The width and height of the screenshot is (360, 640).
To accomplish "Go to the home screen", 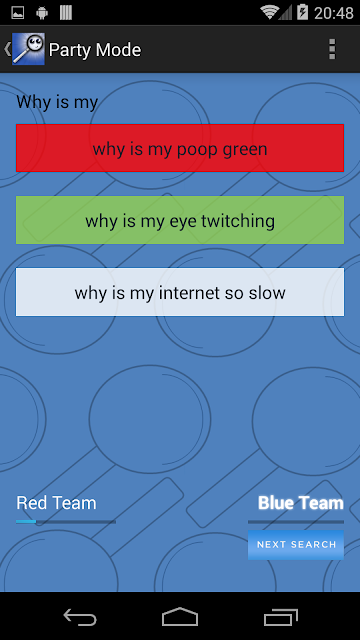I will coord(180,616).
